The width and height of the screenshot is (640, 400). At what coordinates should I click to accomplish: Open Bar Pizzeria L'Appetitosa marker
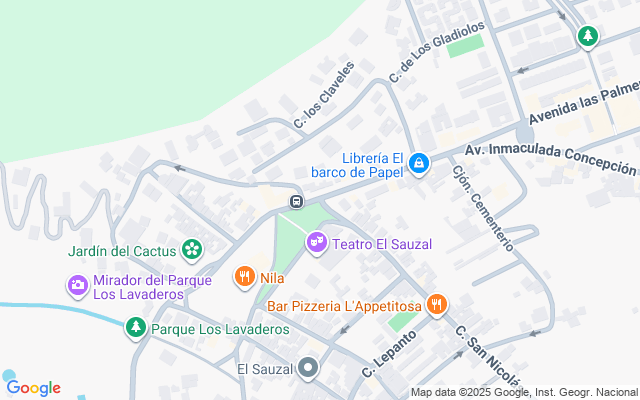(x=437, y=306)
